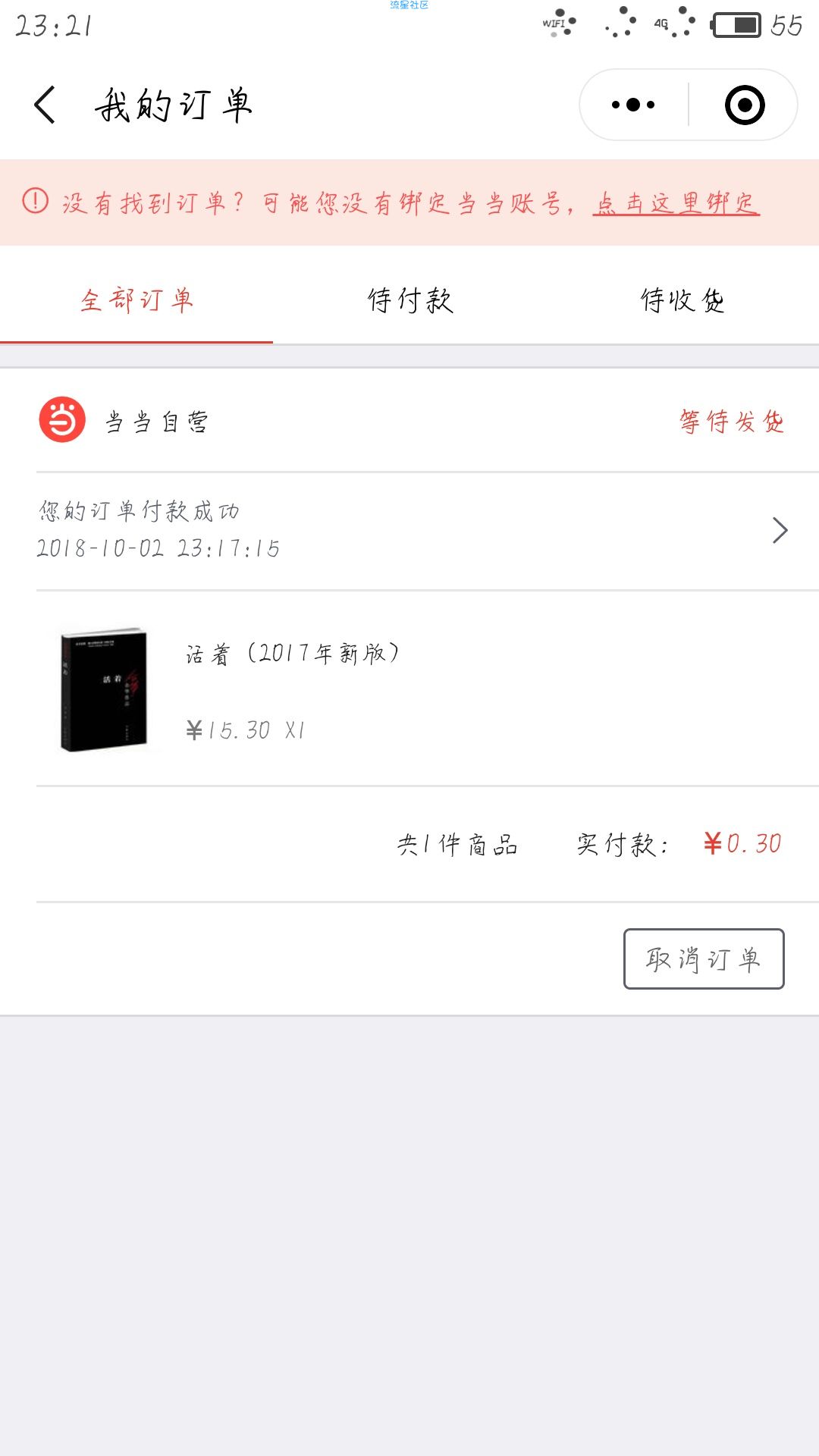
Task: Tap the 点击这里绑定 link
Action: [x=676, y=203]
